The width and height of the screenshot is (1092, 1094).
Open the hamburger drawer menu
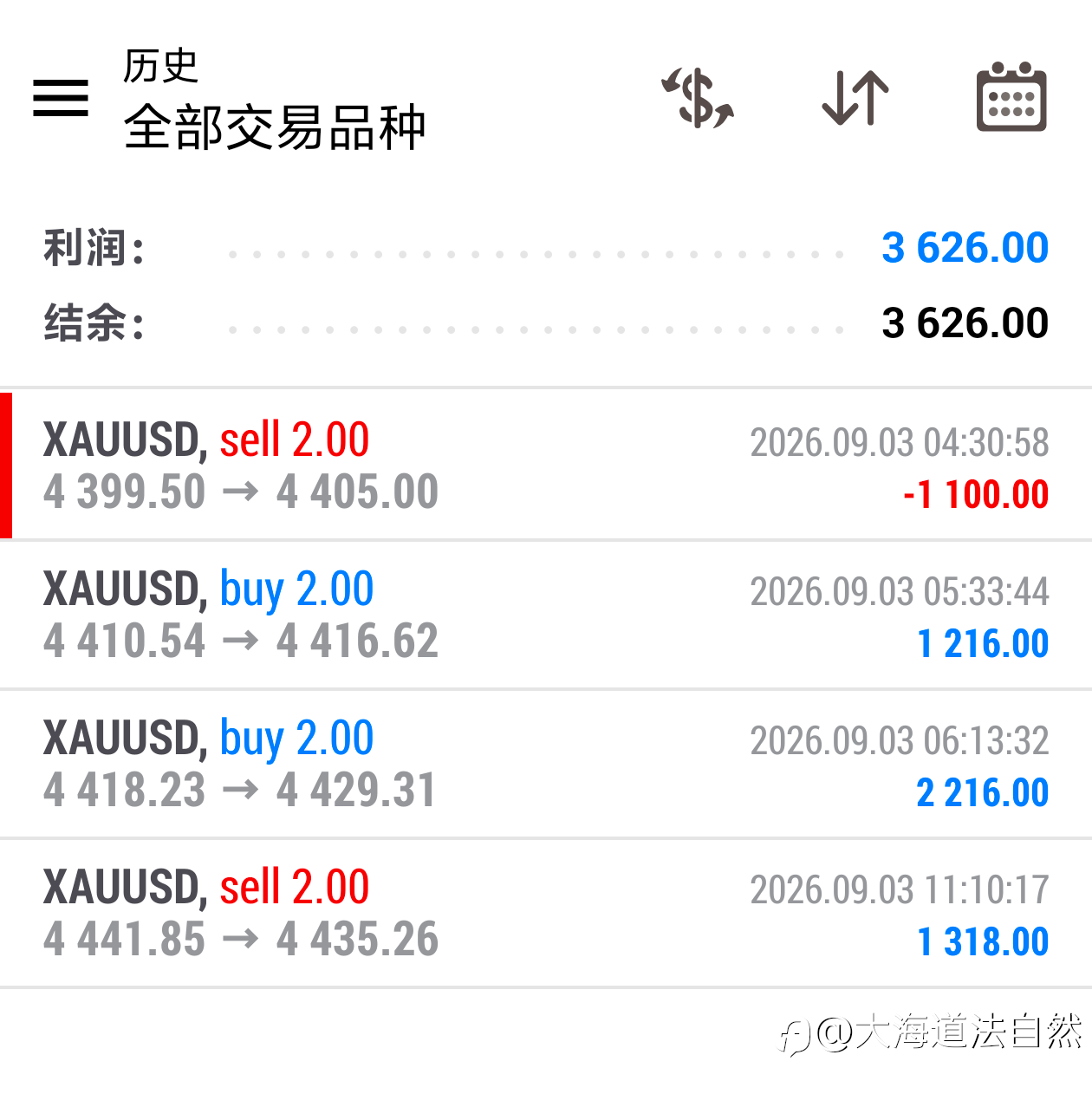pos(61,98)
